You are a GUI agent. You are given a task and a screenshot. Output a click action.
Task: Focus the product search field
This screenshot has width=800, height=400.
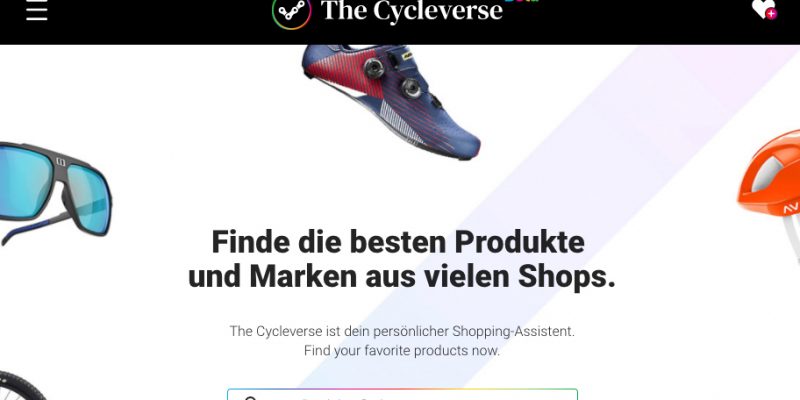pyautogui.click(x=402, y=395)
